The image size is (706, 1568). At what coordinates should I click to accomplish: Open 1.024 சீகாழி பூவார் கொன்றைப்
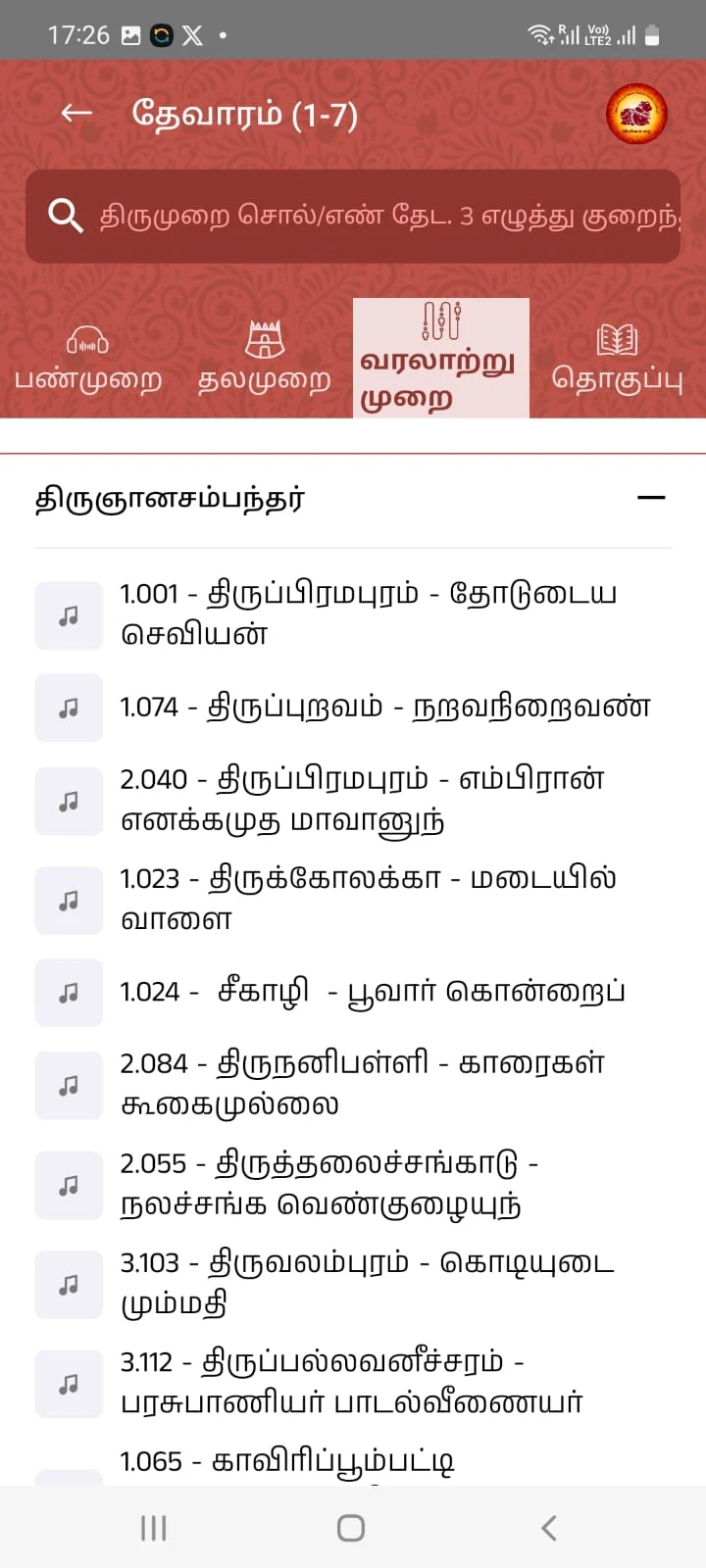372,992
